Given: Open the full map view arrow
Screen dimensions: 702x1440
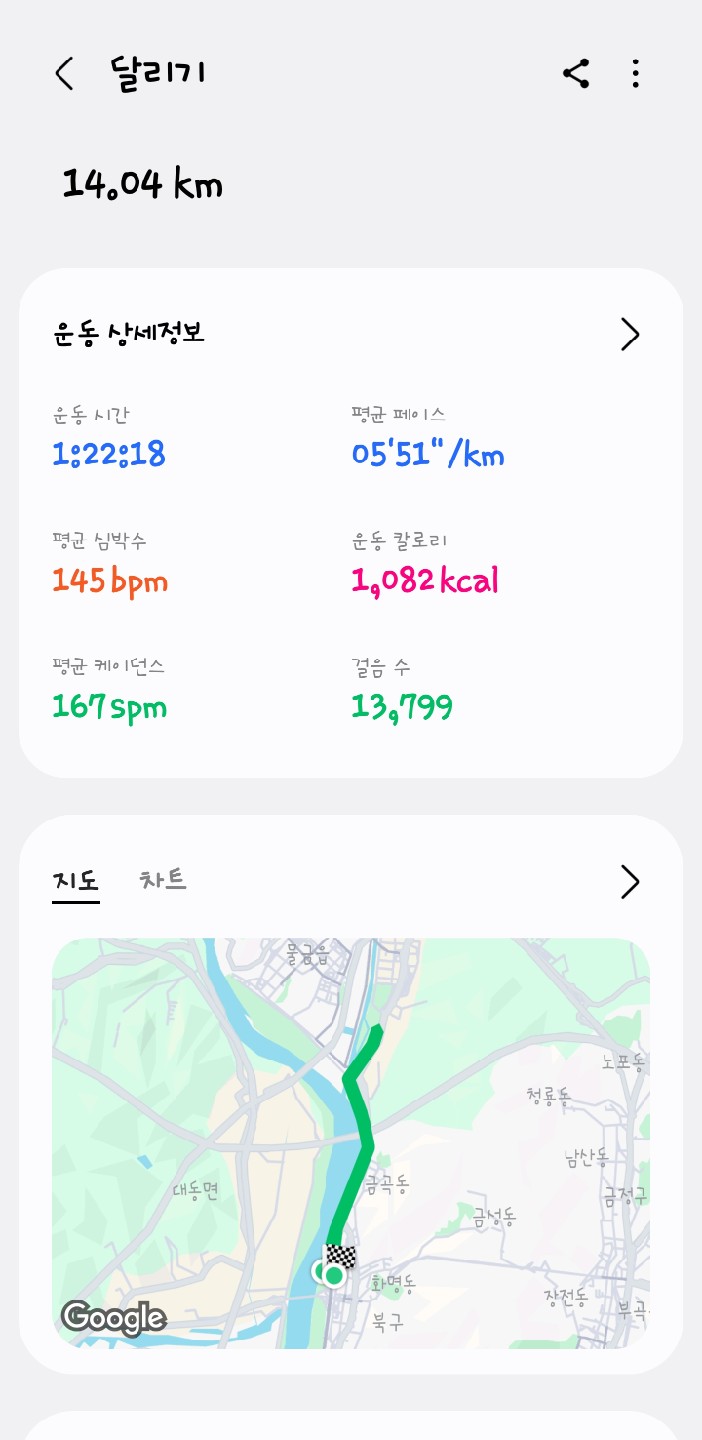Looking at the screenshot, I should [629, 882].
